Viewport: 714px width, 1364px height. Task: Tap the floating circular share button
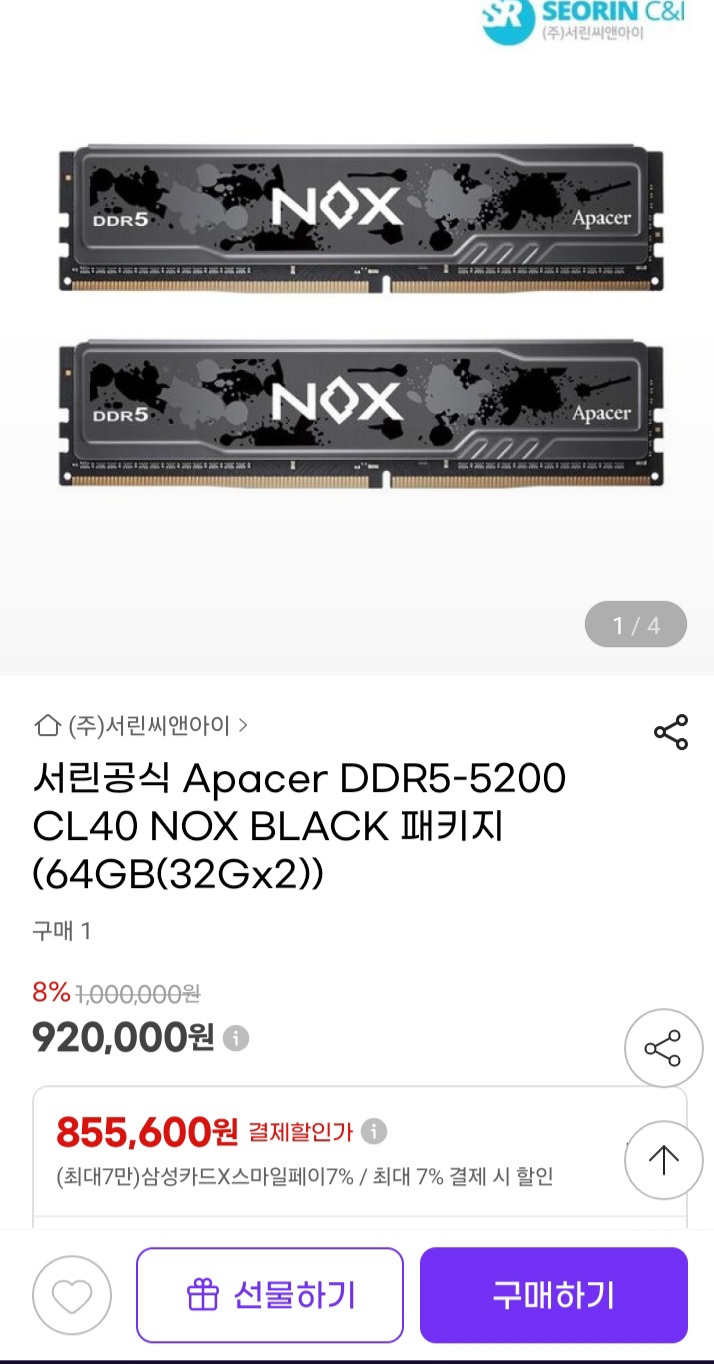click(663, 1049)
